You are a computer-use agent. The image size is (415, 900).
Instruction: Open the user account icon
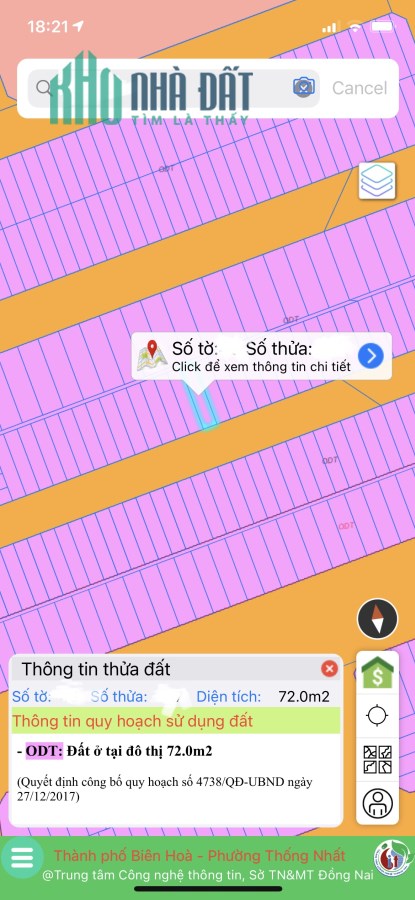click(378, 803)
